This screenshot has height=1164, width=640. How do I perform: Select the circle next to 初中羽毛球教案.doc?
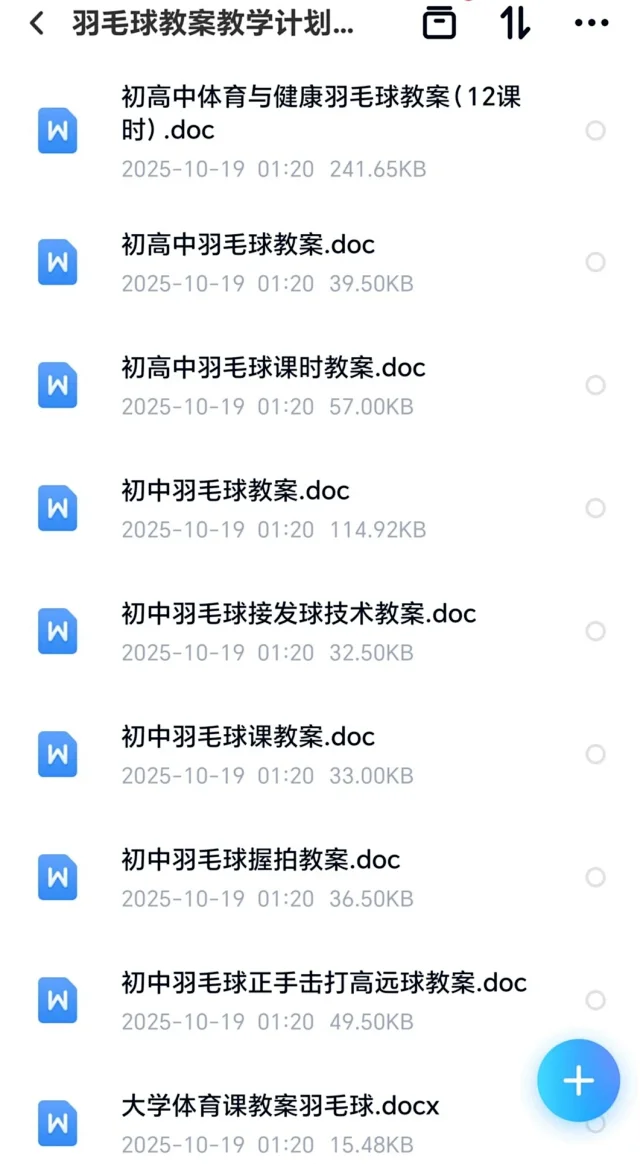[595, 508]
